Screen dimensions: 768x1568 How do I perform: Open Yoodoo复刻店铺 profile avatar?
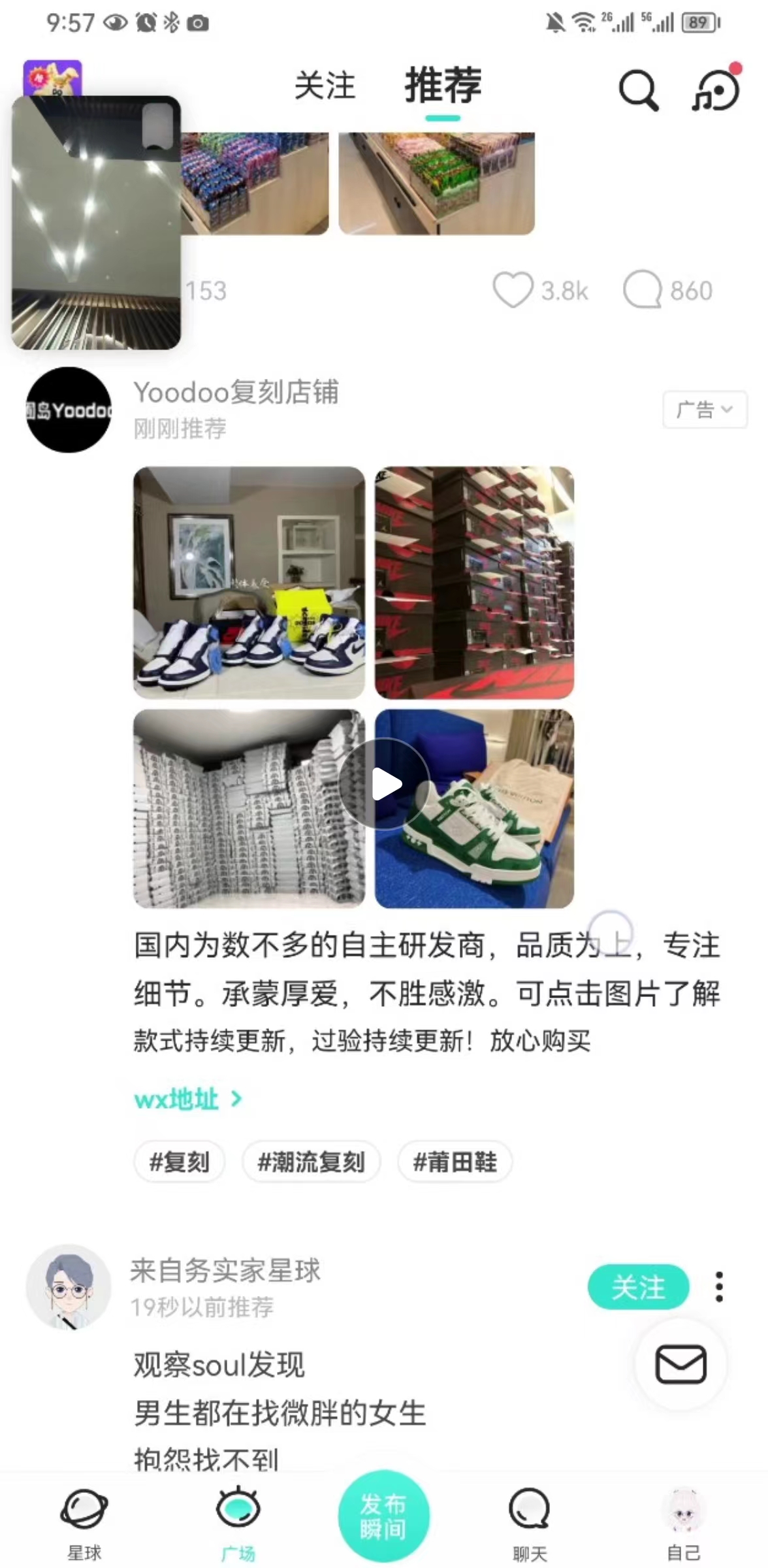point(69,410)
